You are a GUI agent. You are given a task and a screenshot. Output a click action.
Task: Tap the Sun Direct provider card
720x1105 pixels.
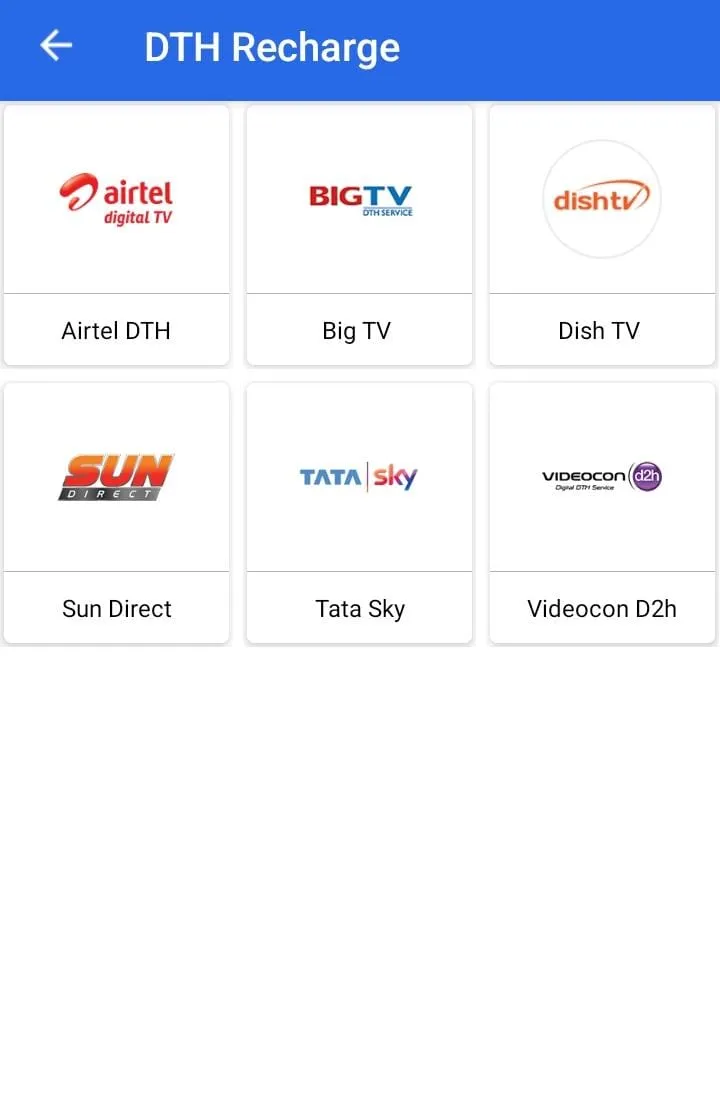pos(116,511)
